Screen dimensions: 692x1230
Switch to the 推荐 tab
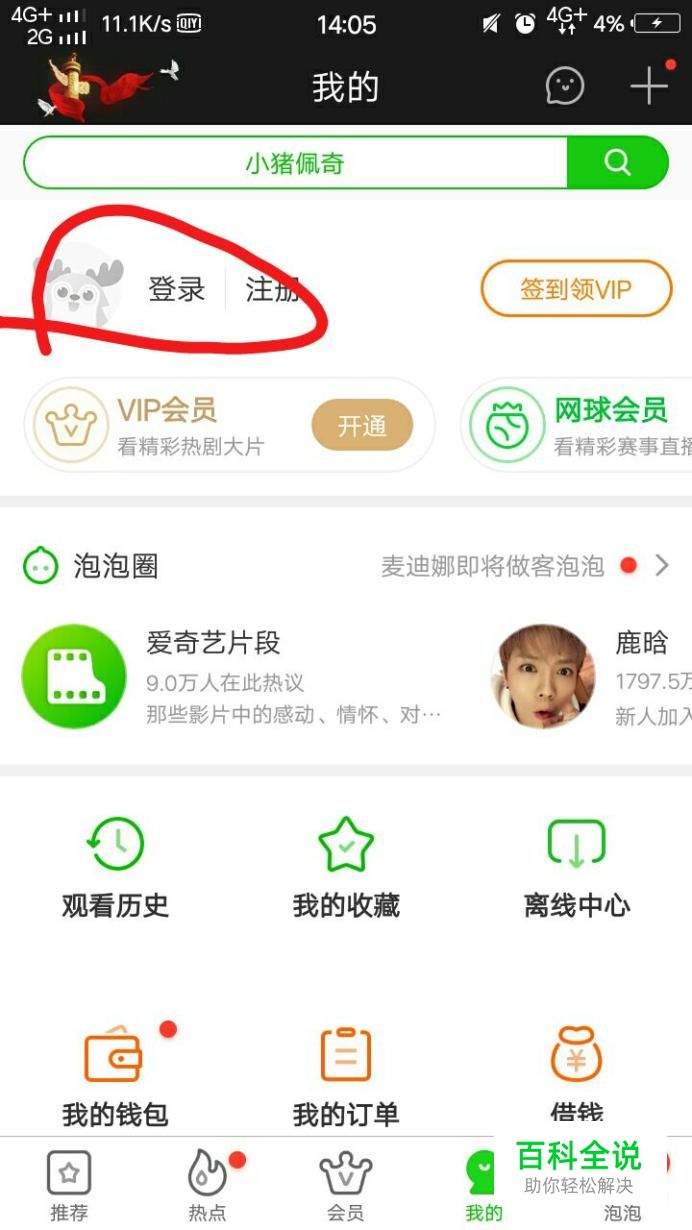(x=69, y=1186)
